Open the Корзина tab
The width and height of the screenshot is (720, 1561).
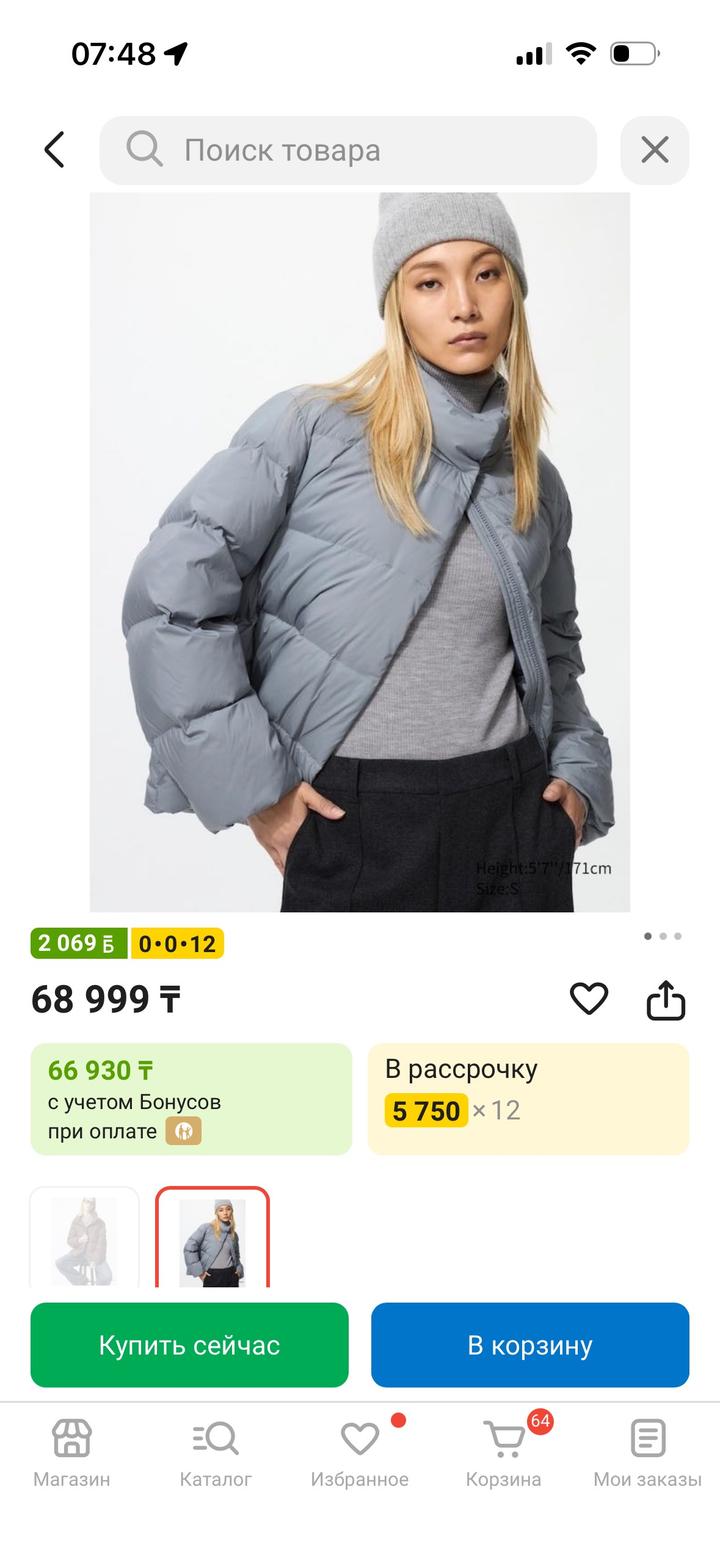503,1453
